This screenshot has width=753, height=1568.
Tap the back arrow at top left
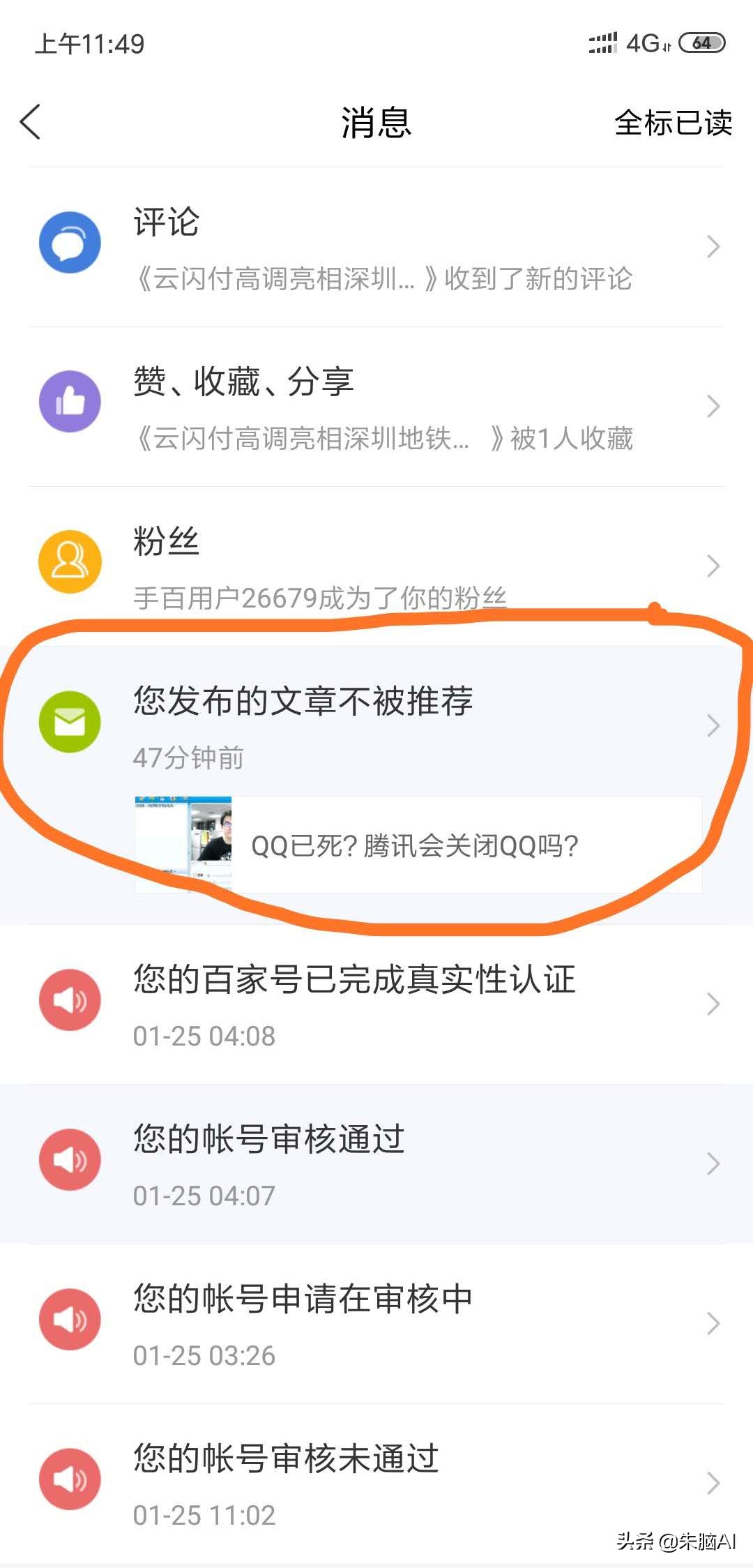coord(29,120)
